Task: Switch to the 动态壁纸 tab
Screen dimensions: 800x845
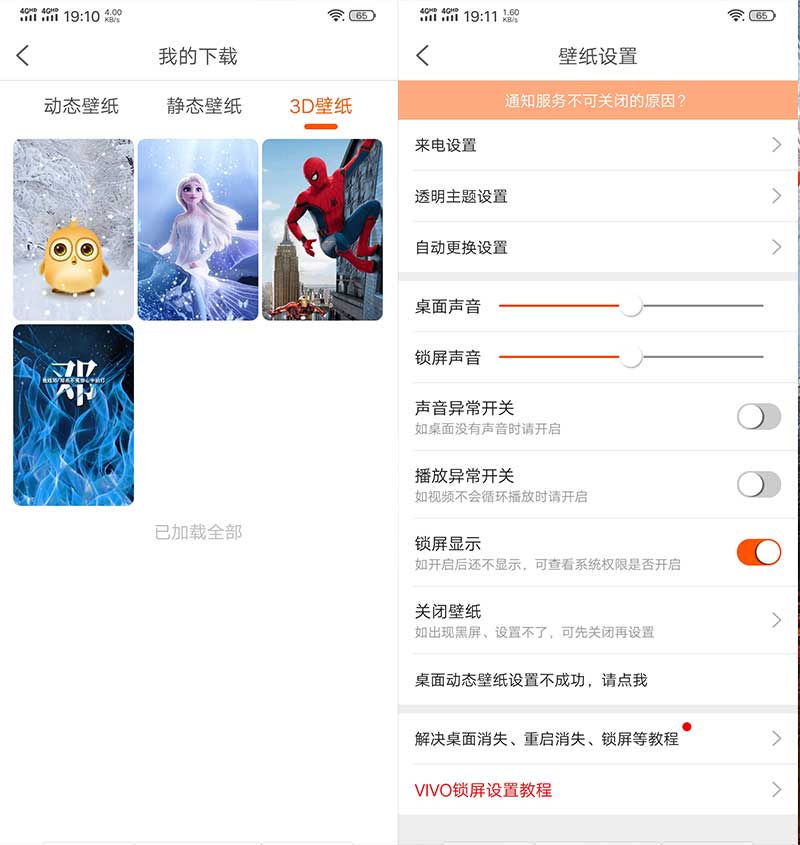Action: [81, 106]
